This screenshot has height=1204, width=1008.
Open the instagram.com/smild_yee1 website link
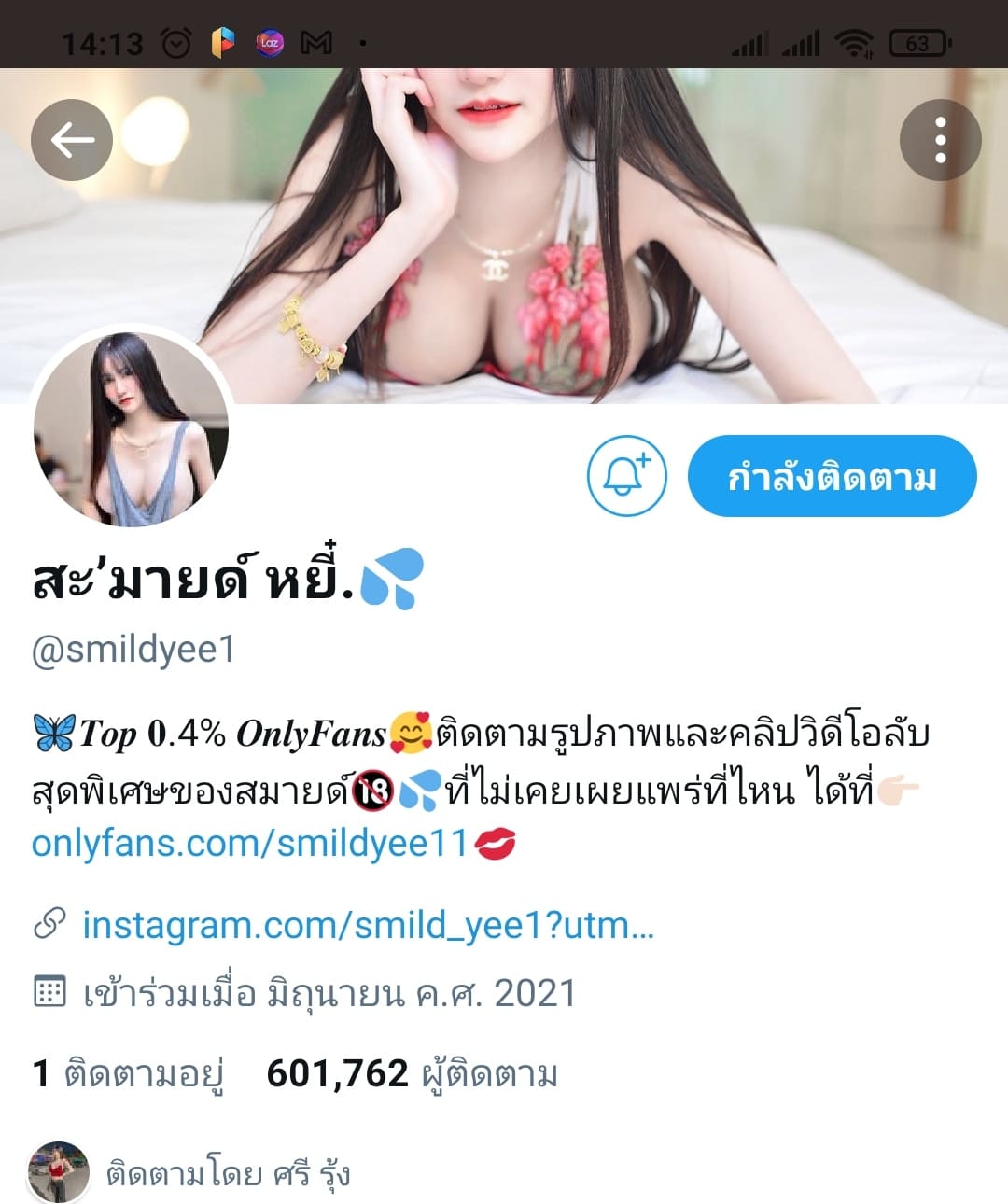coord(368,926)
